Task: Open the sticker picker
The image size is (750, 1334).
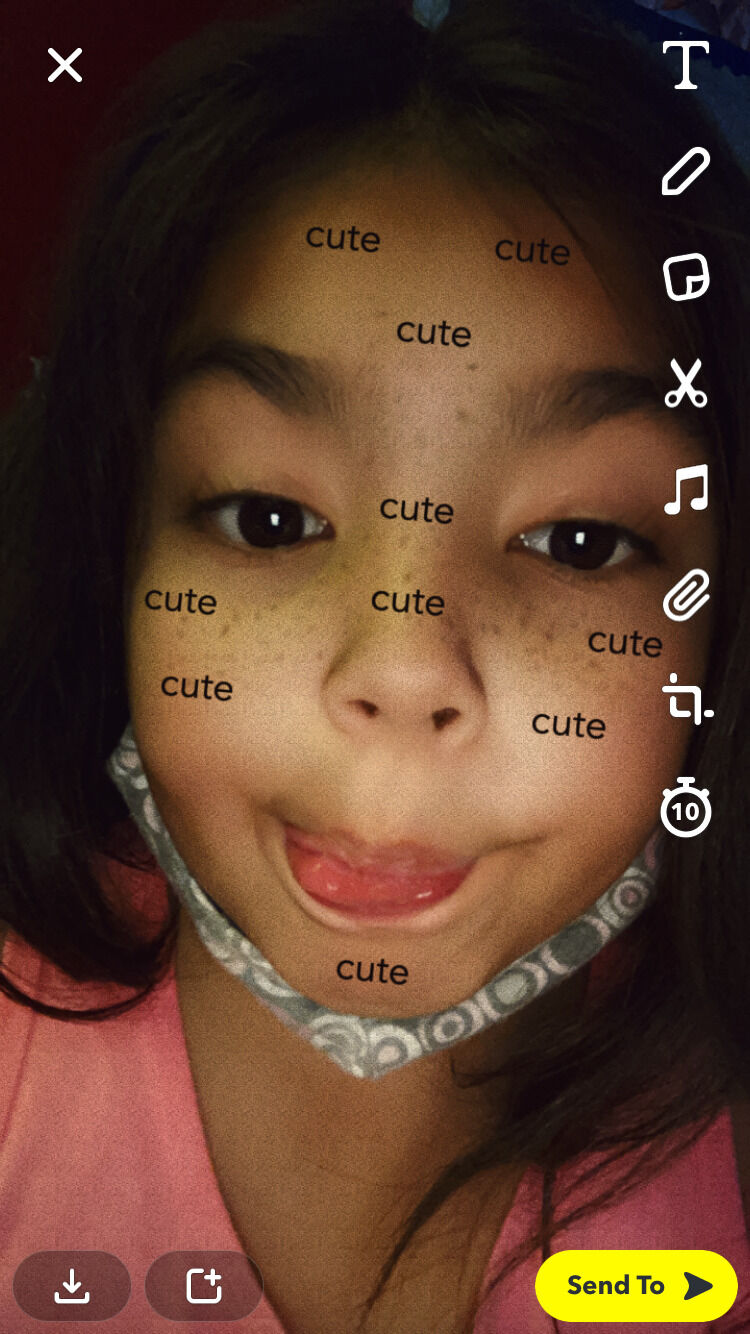Action: [x=686, y=277]
